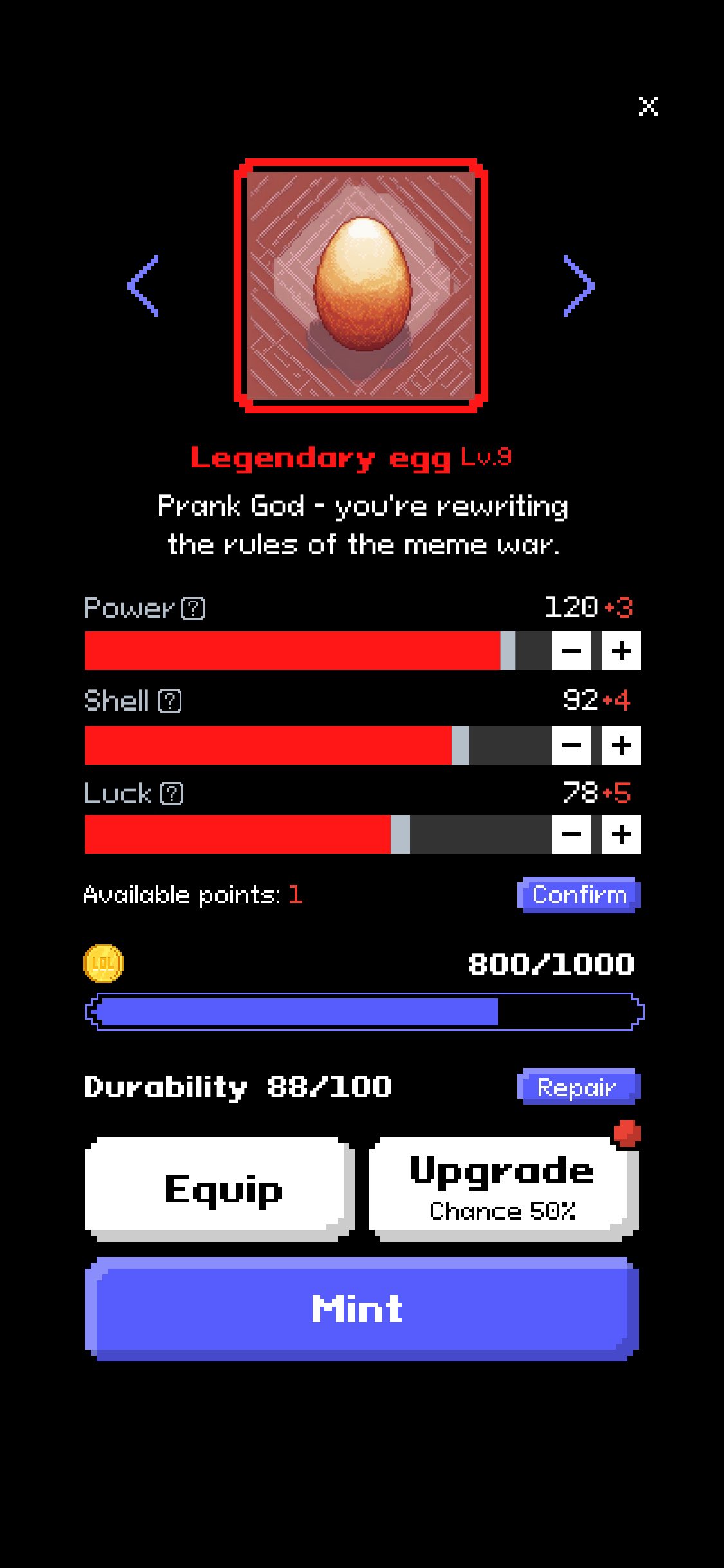This screenshot has height=1568, width=724.
Task: Open the Power help tooltip
Action: pyautogui.click(x=193, y=608)
